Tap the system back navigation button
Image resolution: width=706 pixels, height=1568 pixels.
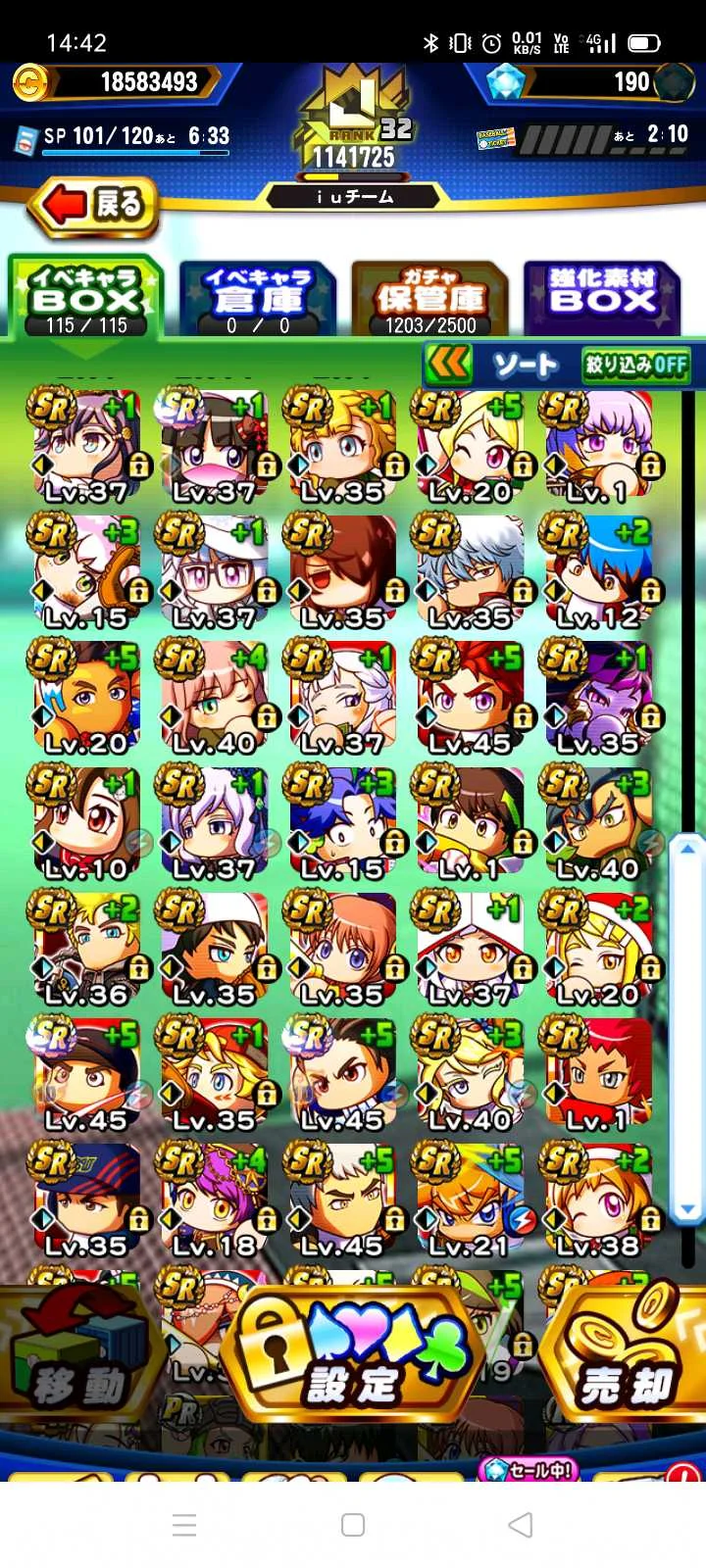click(522, 1524)
